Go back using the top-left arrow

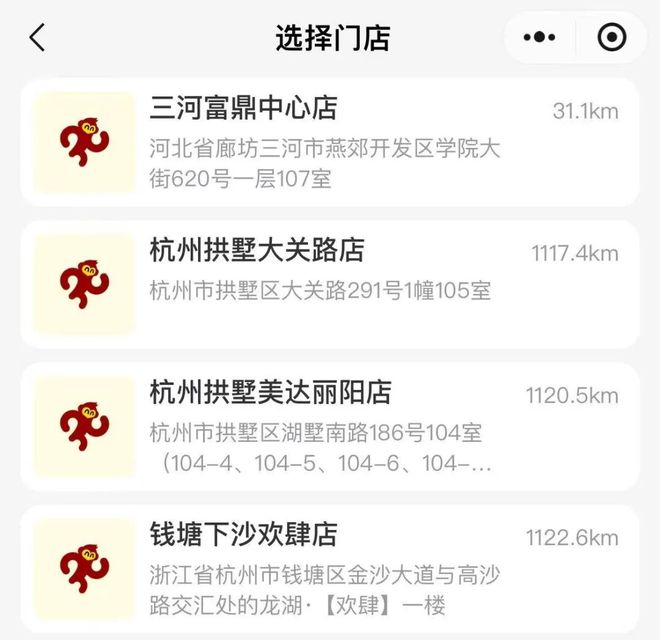pyautogui.click(x=37, y=38)
